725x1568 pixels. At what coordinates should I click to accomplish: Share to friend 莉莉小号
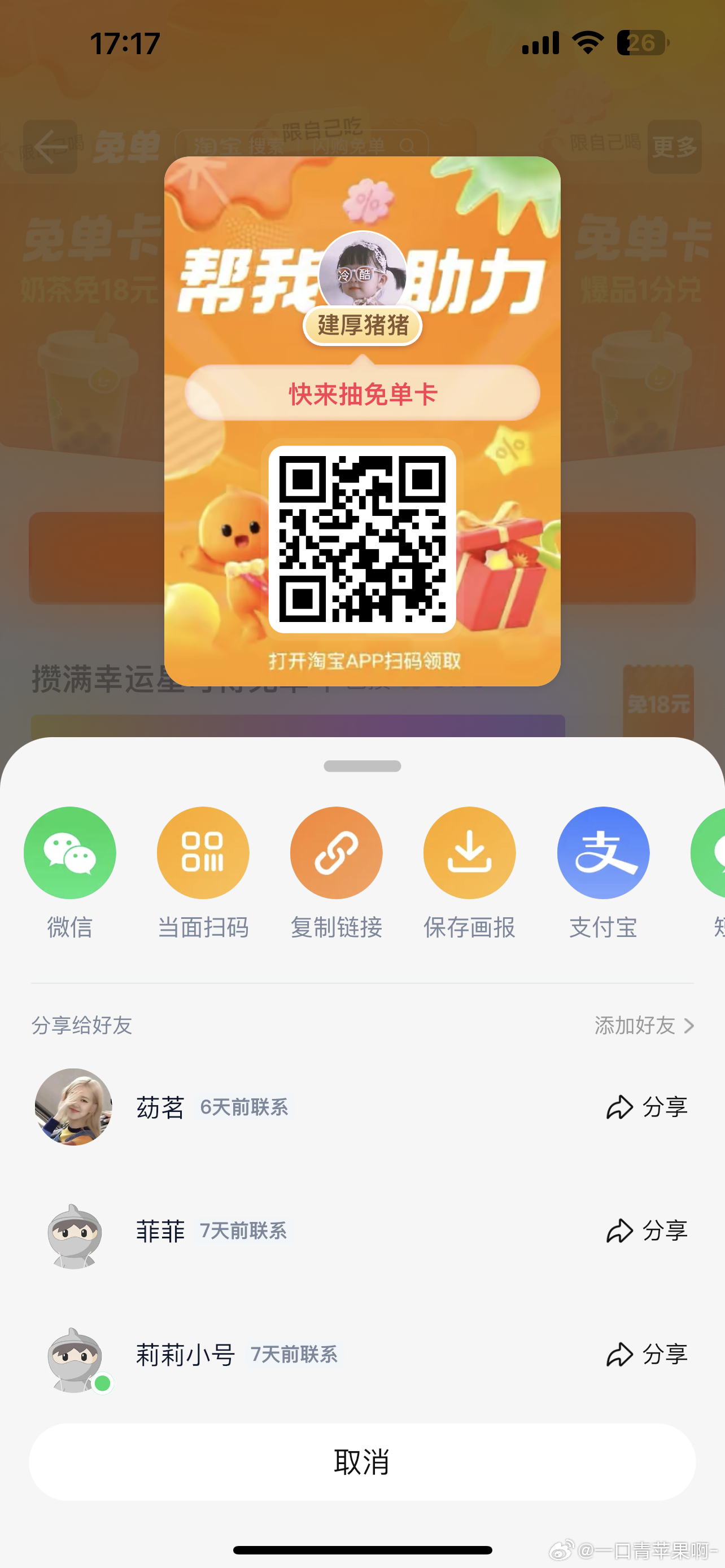point(647,1354)
